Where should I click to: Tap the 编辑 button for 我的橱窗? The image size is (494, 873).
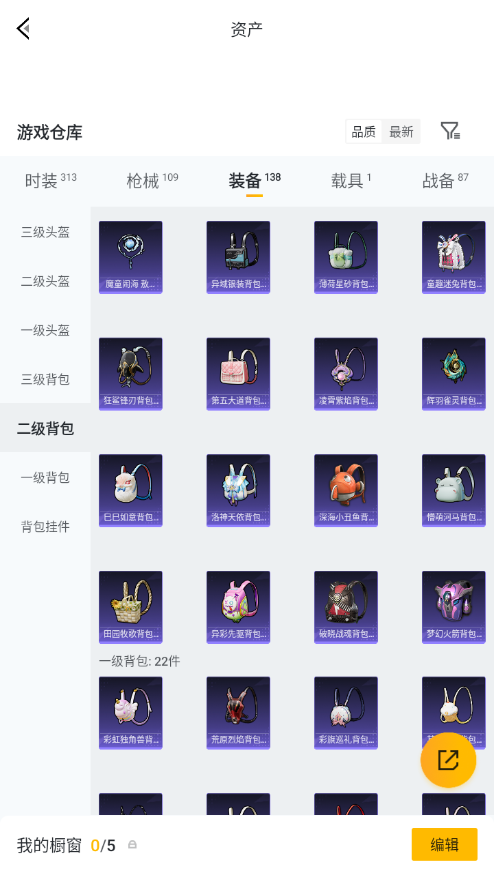coord(444,845)
